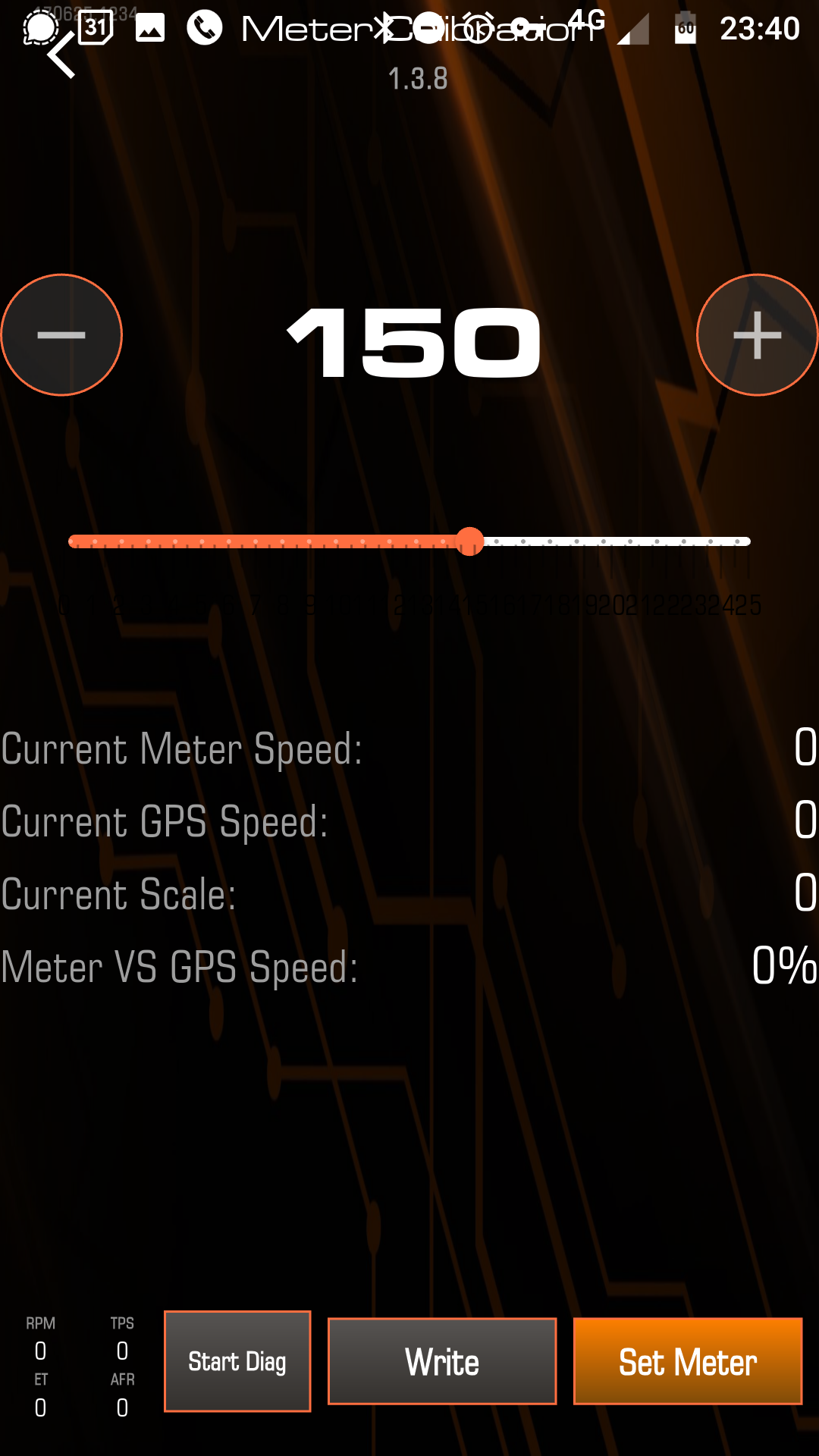The image size is (819, 1456).
Task: Decrease the value with the minus button
Action: point(61,335)
